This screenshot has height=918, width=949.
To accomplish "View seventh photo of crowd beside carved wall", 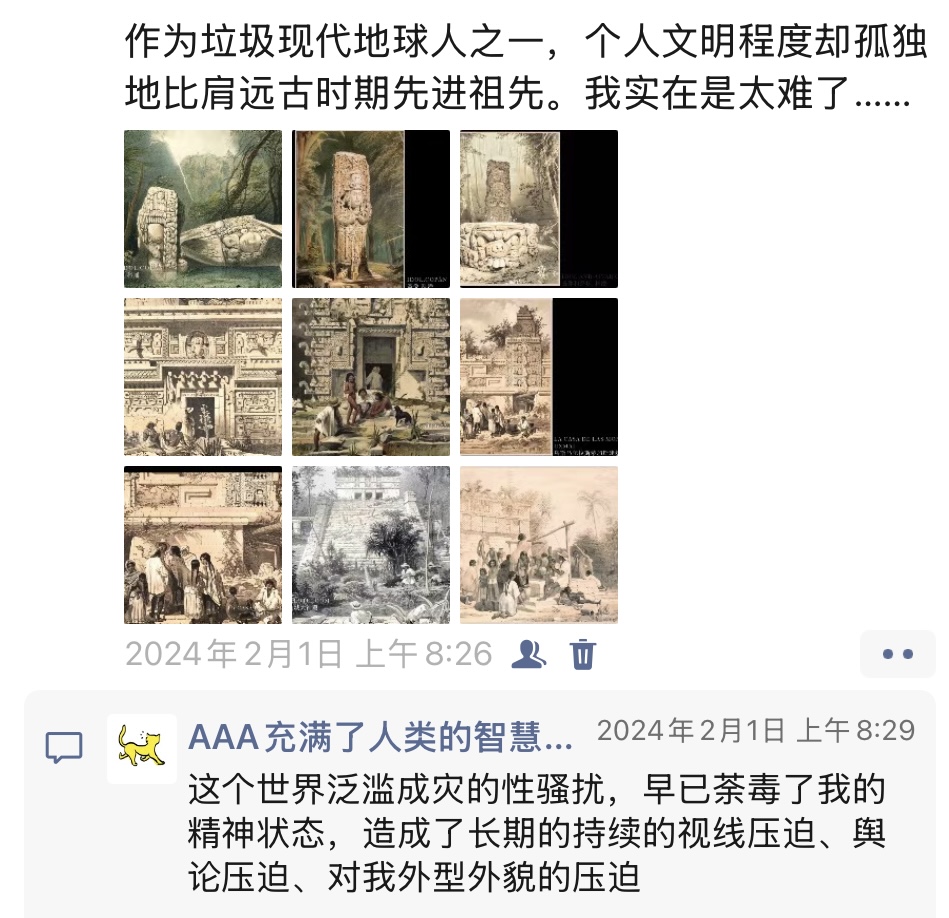I will pos(203,545).
